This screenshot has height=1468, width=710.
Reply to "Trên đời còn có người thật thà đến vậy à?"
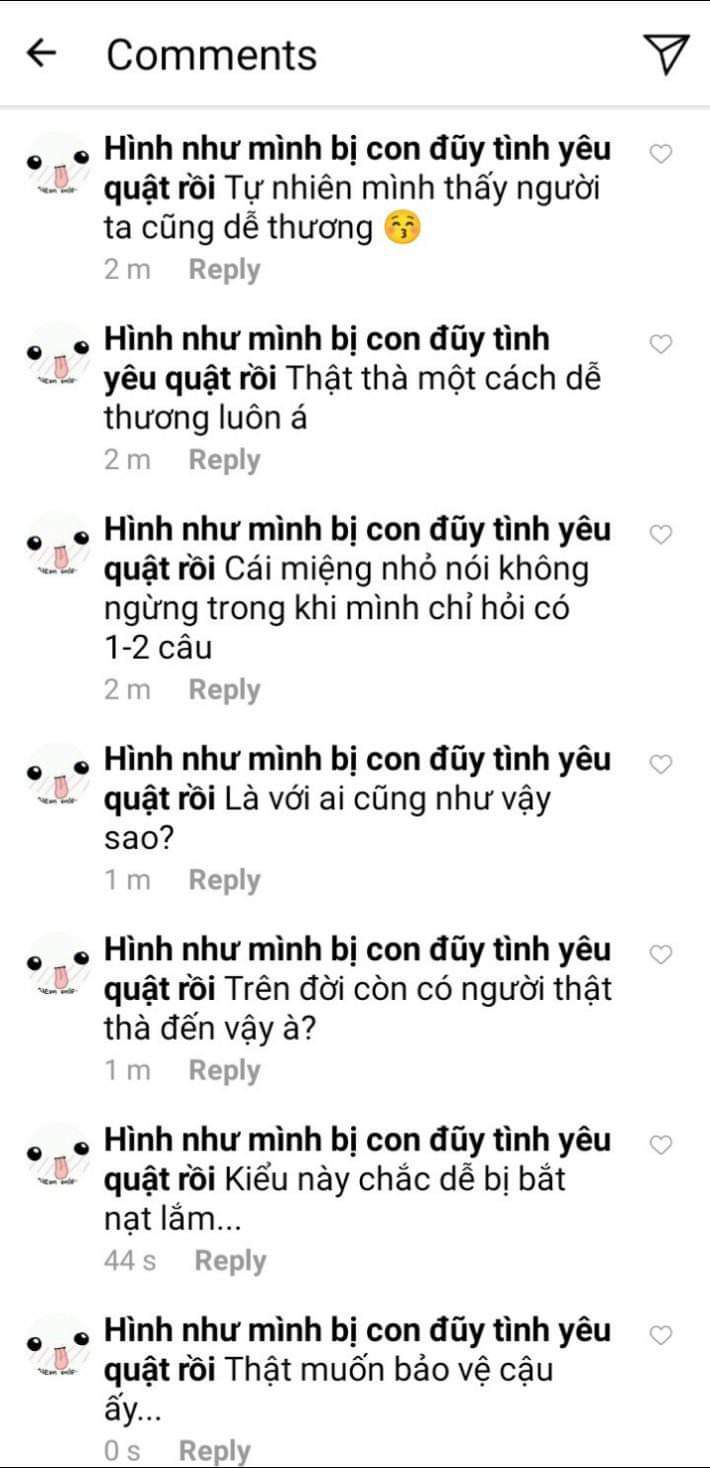[225, 1070]
